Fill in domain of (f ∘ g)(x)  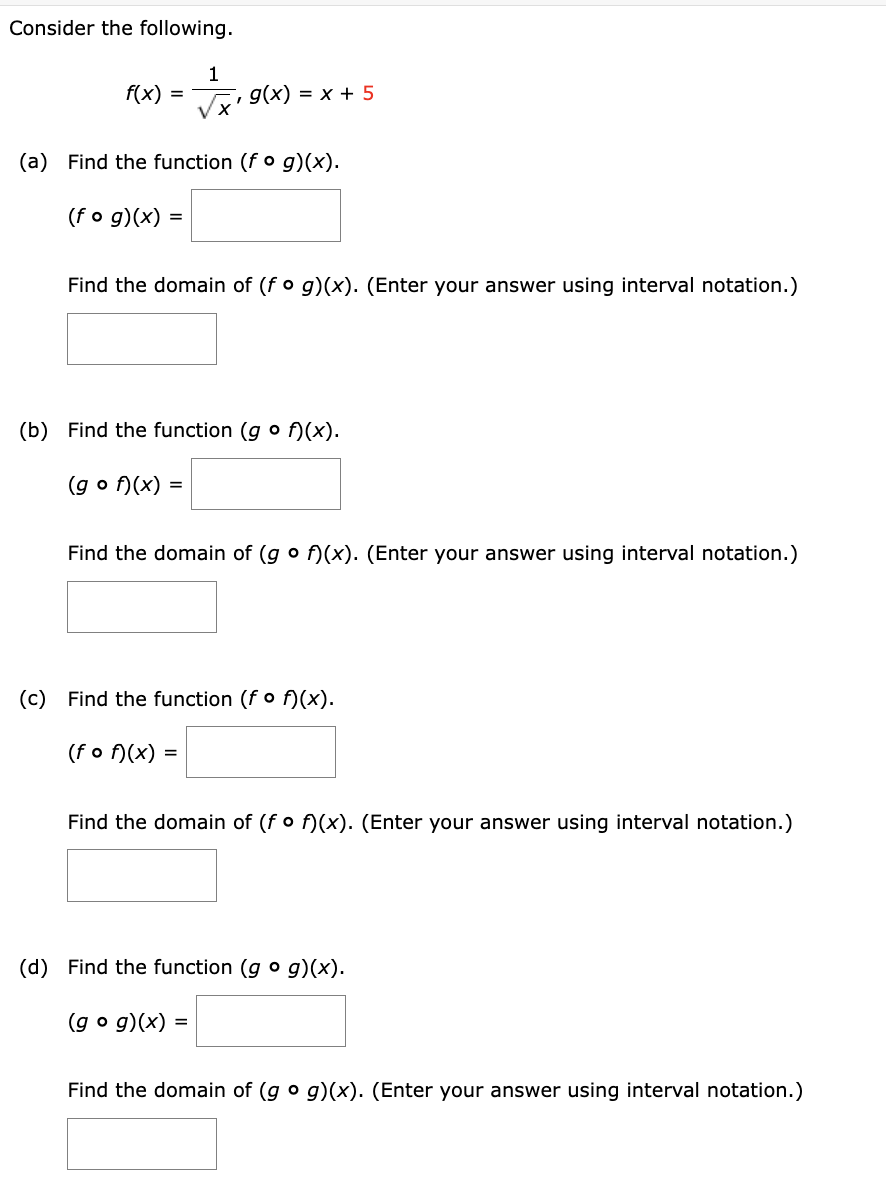pyautogui.click(x=142, y=339)
